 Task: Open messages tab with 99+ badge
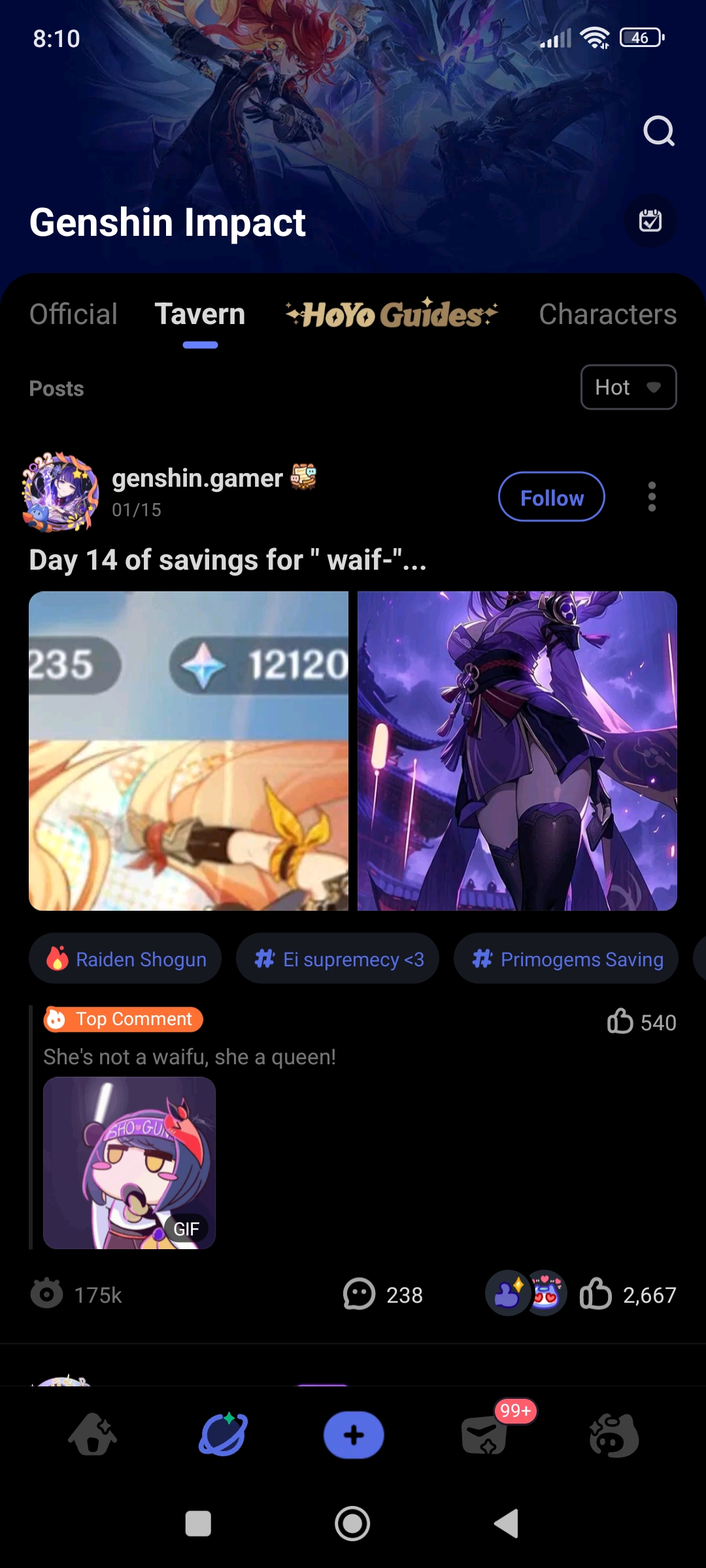pos(484,1435)
